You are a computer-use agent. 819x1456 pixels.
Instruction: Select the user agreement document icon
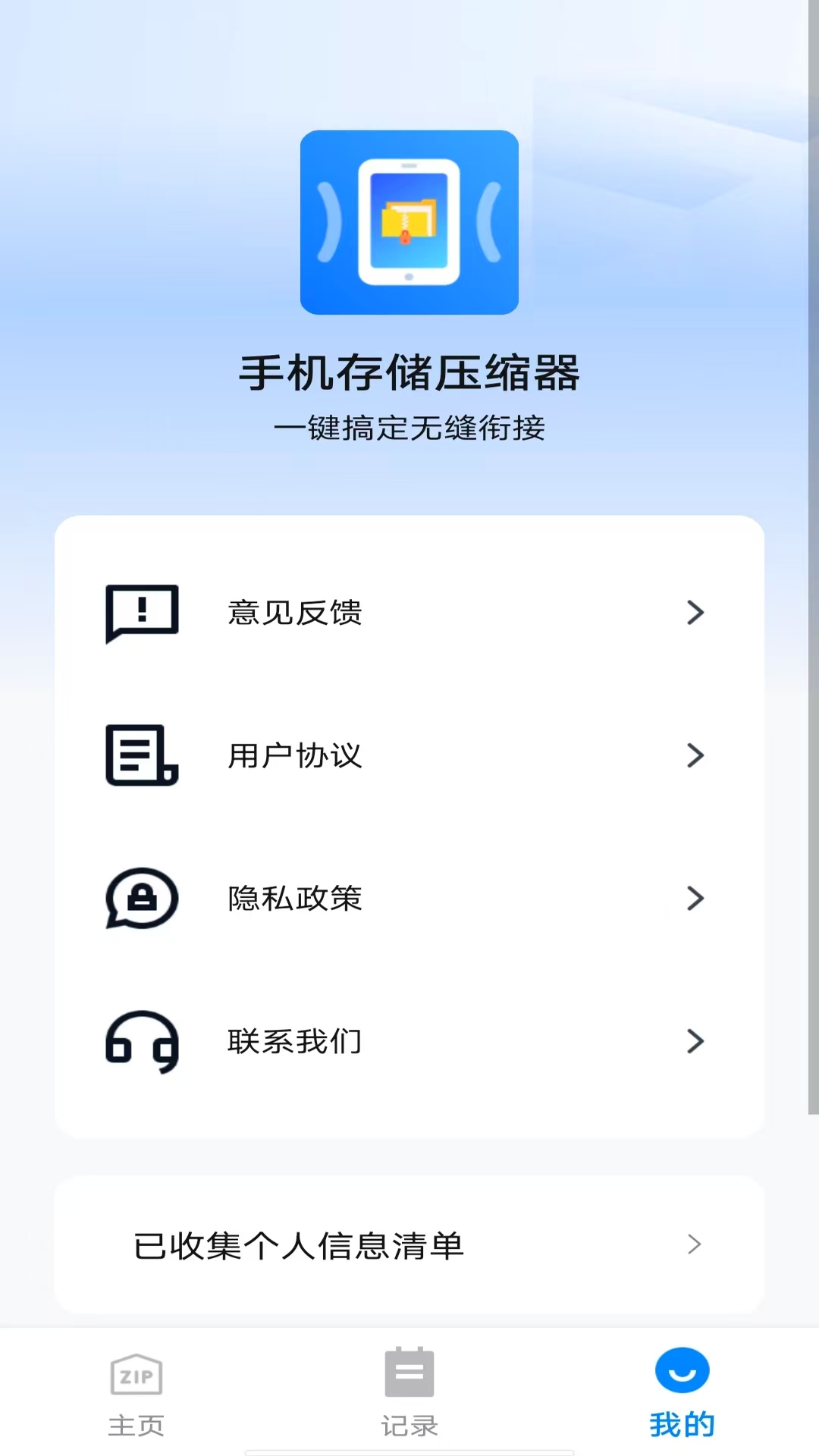tap(140, 756)
